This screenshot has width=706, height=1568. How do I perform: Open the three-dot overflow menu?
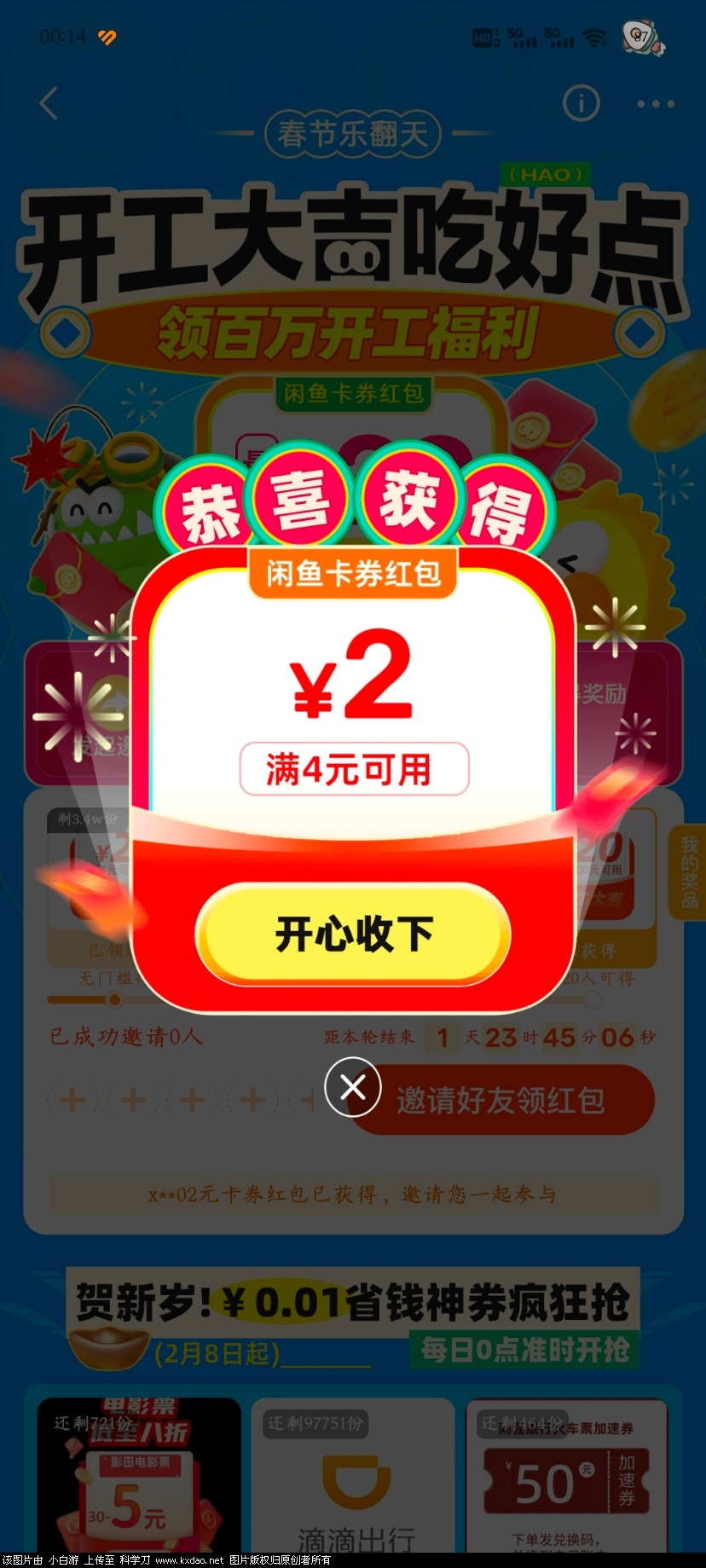(656, 104)
